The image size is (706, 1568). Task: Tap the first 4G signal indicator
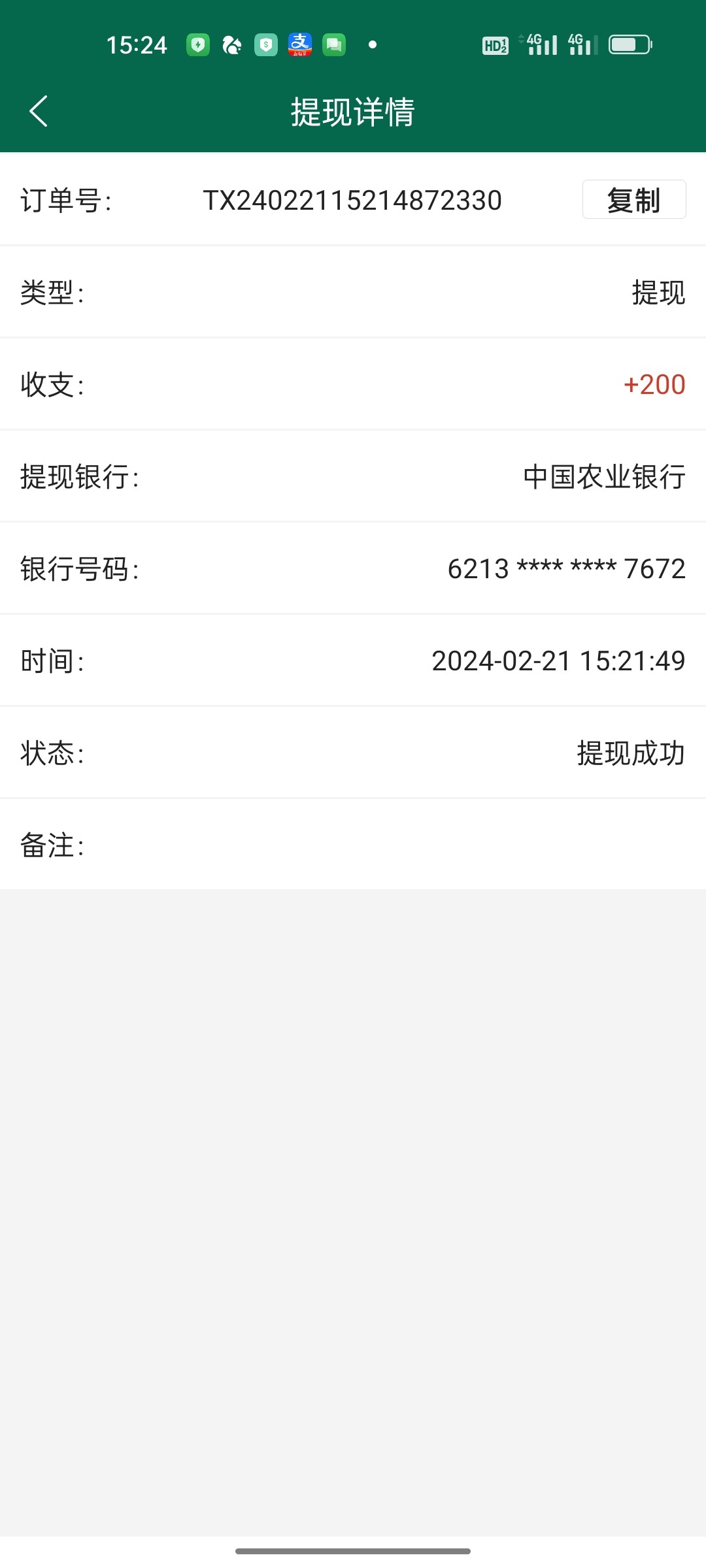[x=541, y=44]
